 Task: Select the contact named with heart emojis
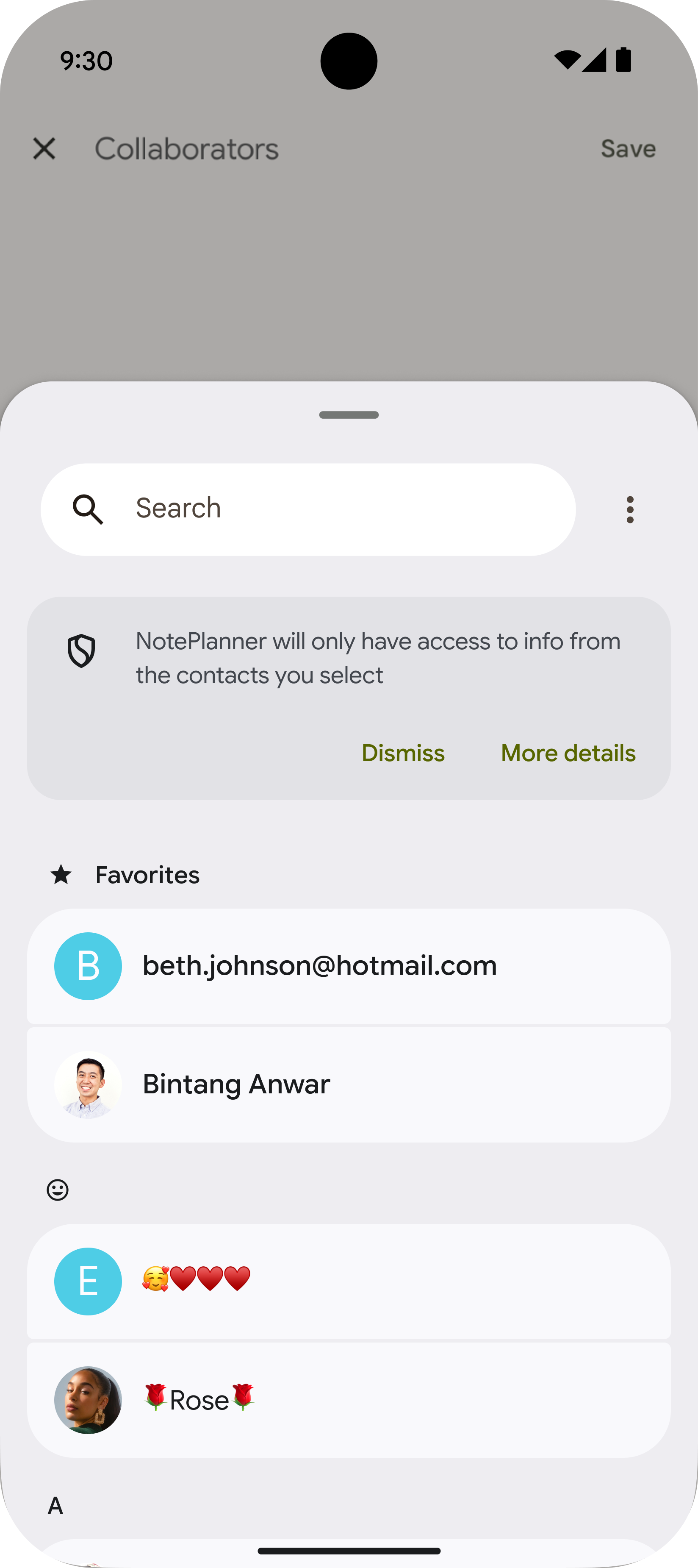pos(349,1281)
